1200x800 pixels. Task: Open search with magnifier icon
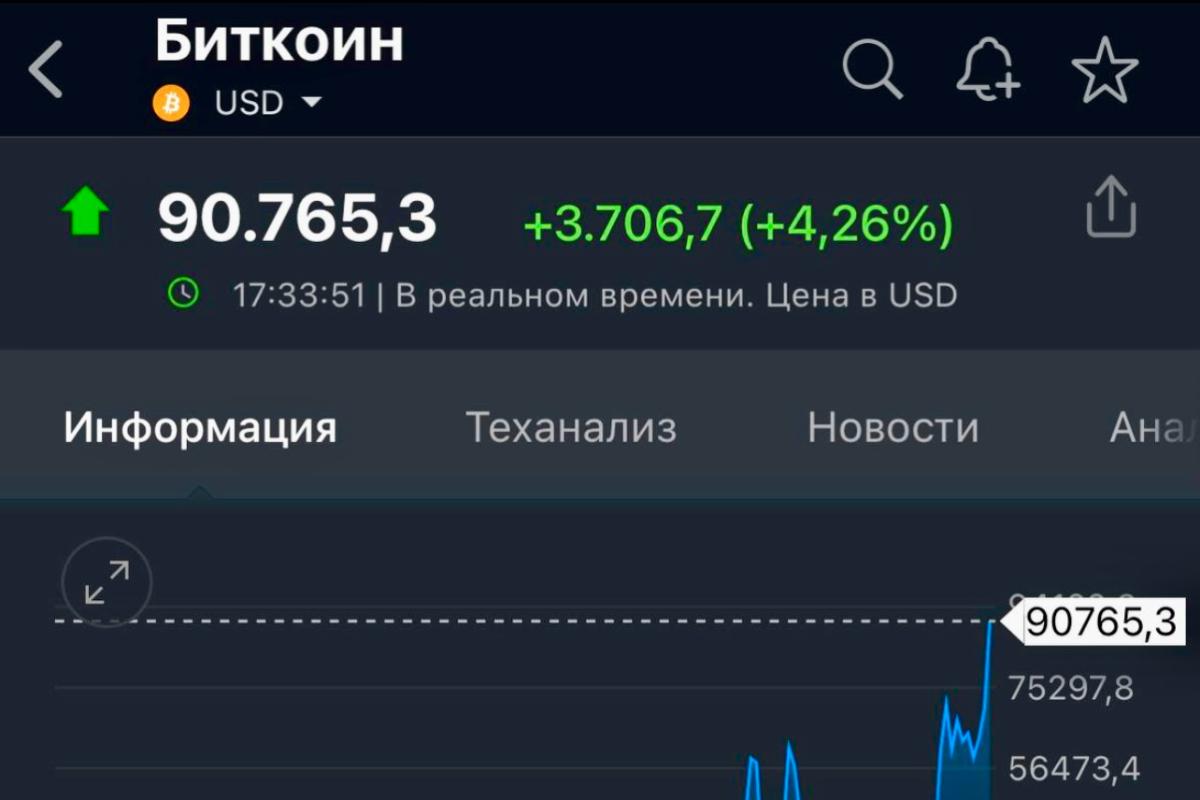point(873,70)
